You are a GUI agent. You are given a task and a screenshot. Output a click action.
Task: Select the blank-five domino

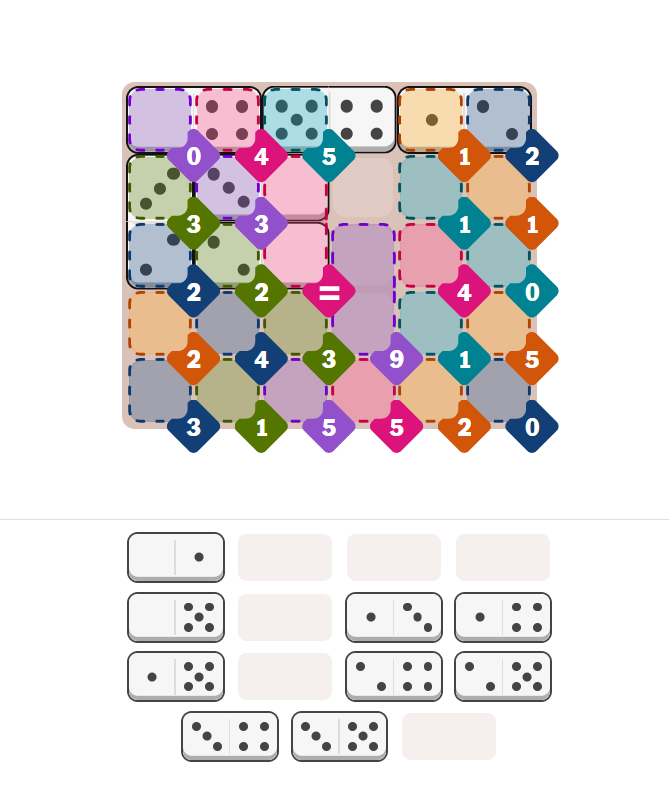[x=176, y=616]
